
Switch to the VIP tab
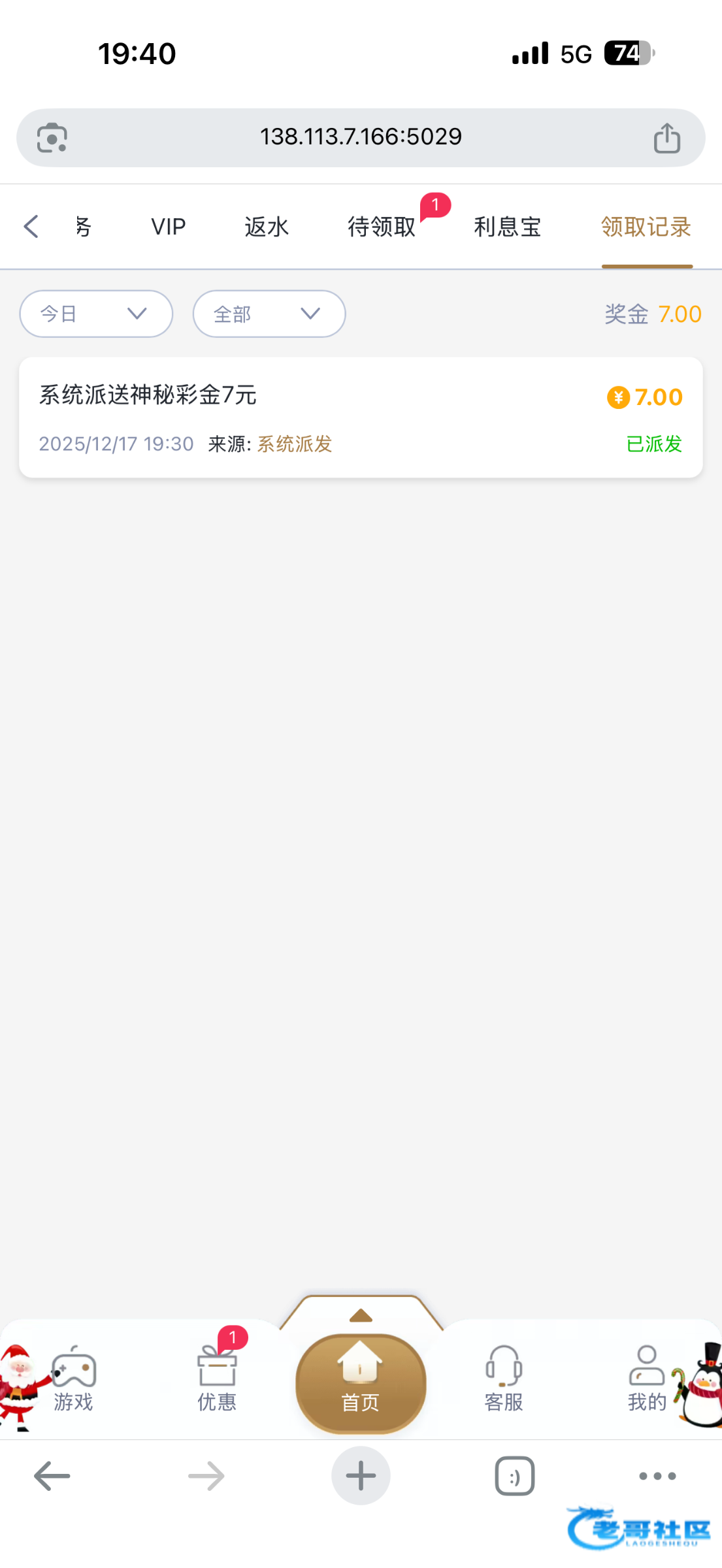tap(169, 227)
